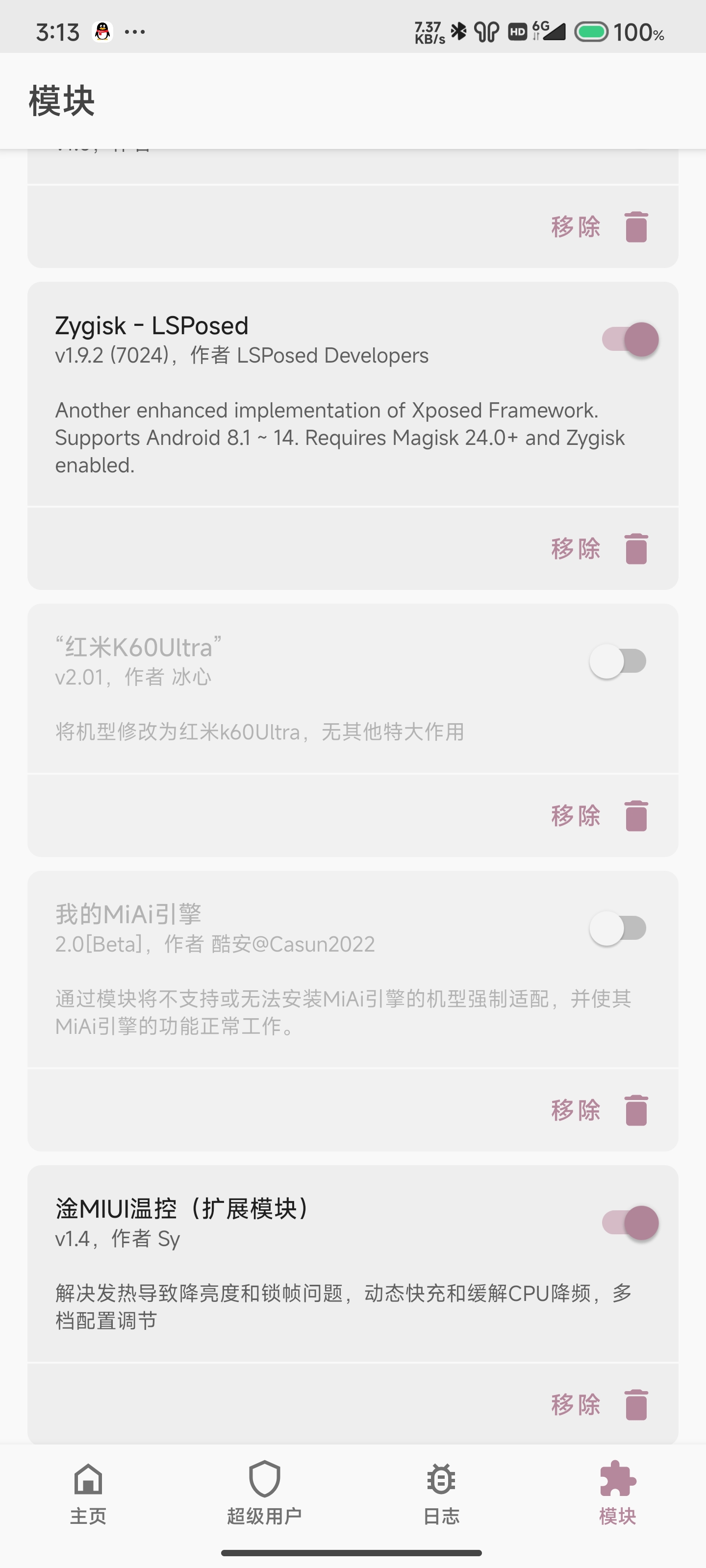
Task: Go to the 主页 tab
Action: [88, 1493]
